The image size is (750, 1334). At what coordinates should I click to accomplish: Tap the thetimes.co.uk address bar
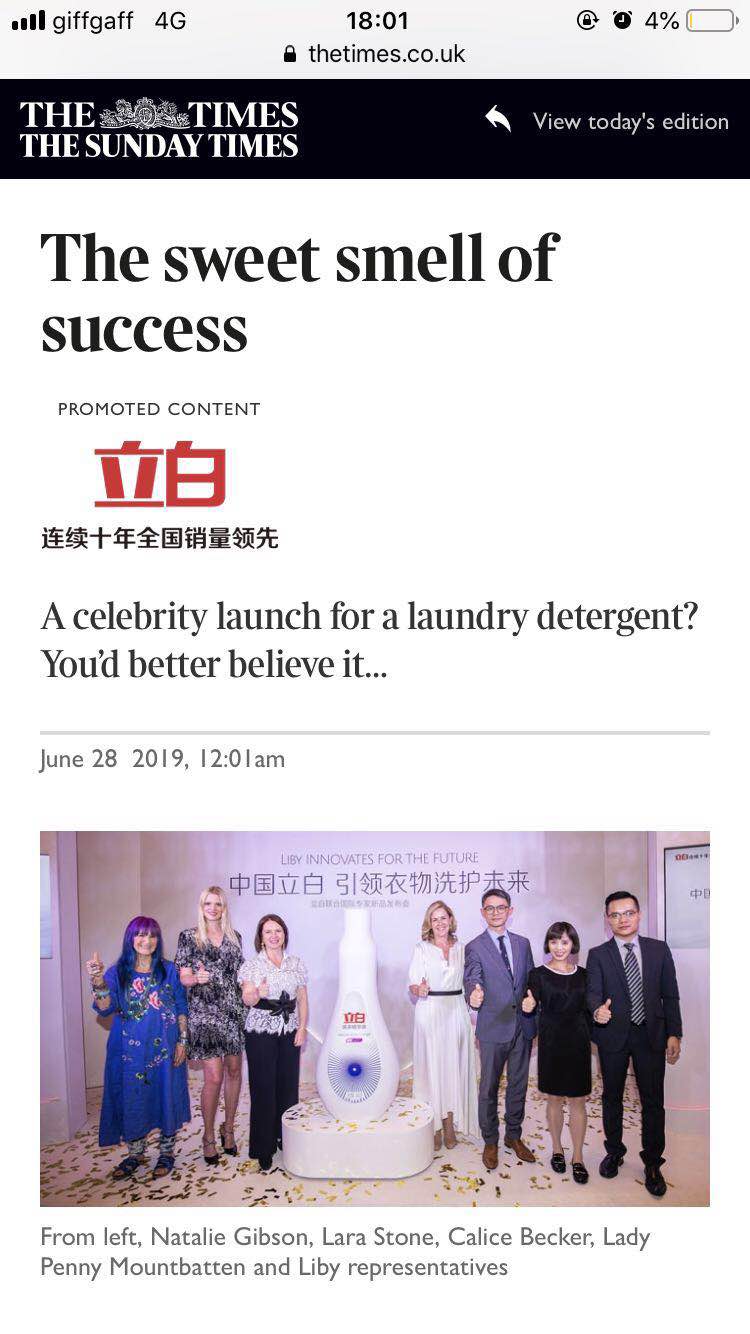point(375,54)
